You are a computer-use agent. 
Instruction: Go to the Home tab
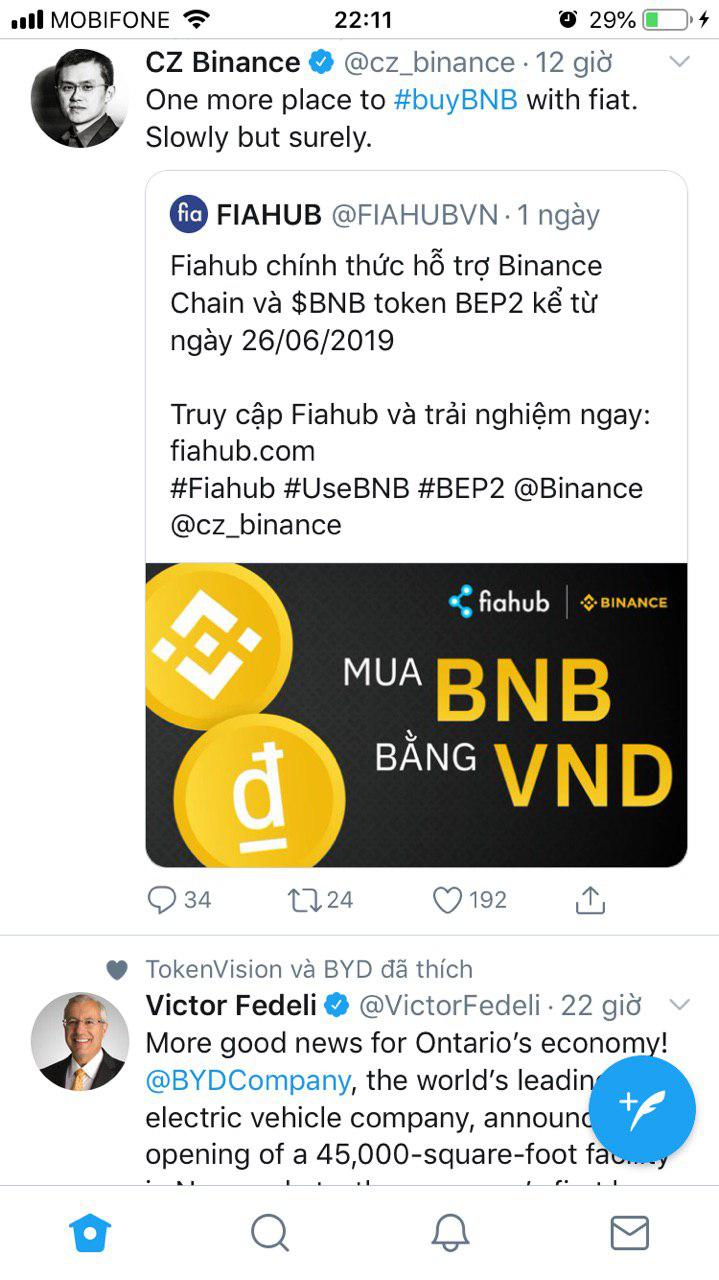pyautogui.click(x=90, y=1233)
